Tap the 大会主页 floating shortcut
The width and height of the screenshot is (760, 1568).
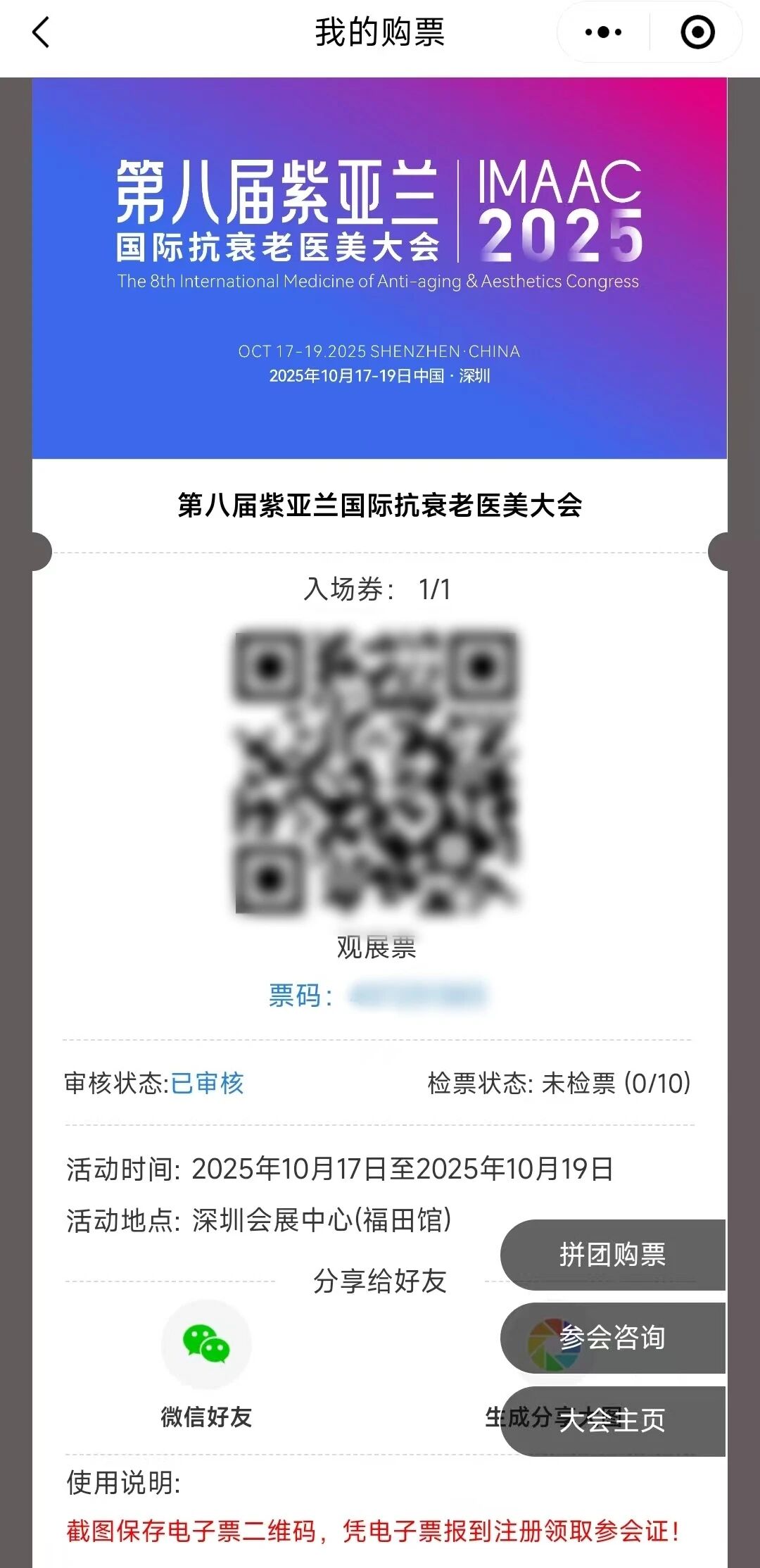tap(612, 1422)
